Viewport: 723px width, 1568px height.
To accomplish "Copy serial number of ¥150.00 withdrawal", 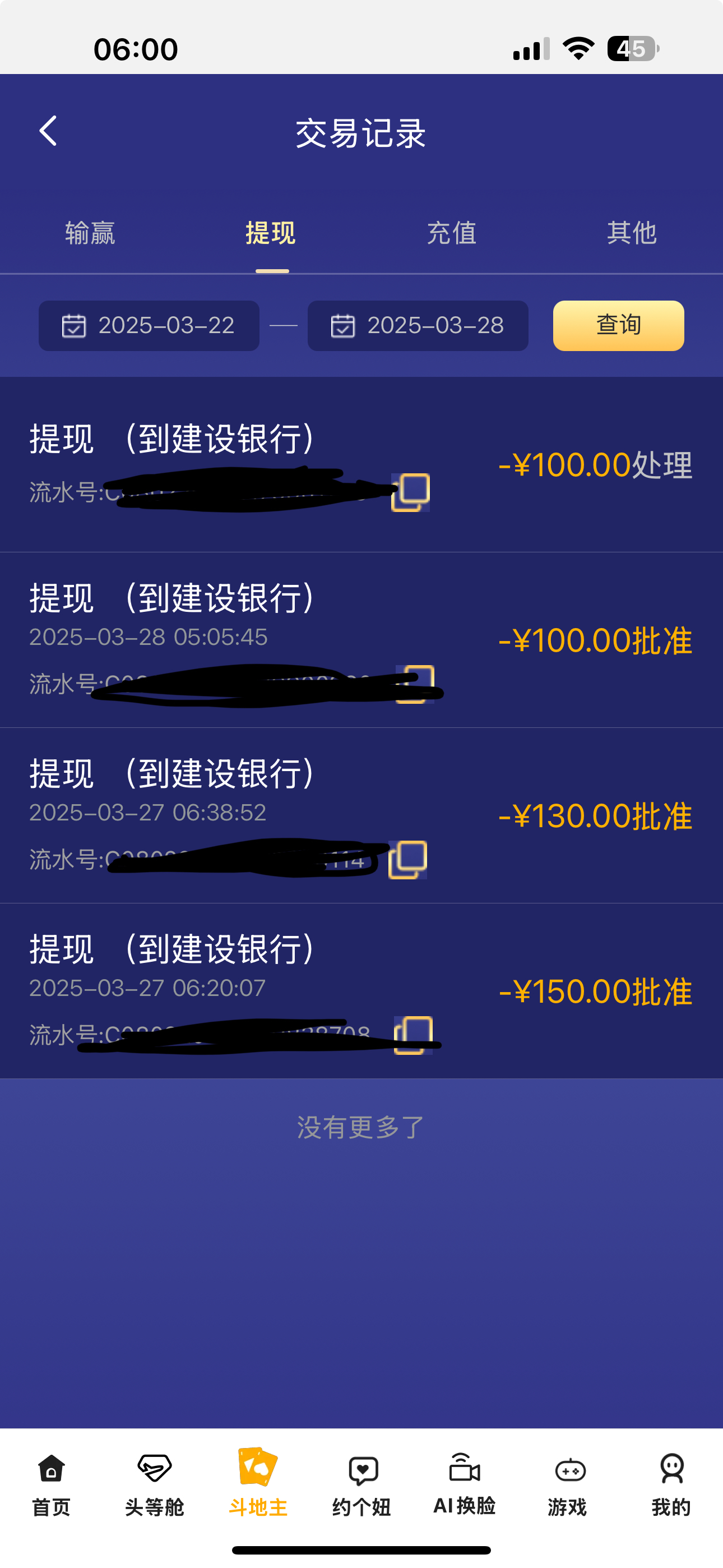I will coord(414,1035).
